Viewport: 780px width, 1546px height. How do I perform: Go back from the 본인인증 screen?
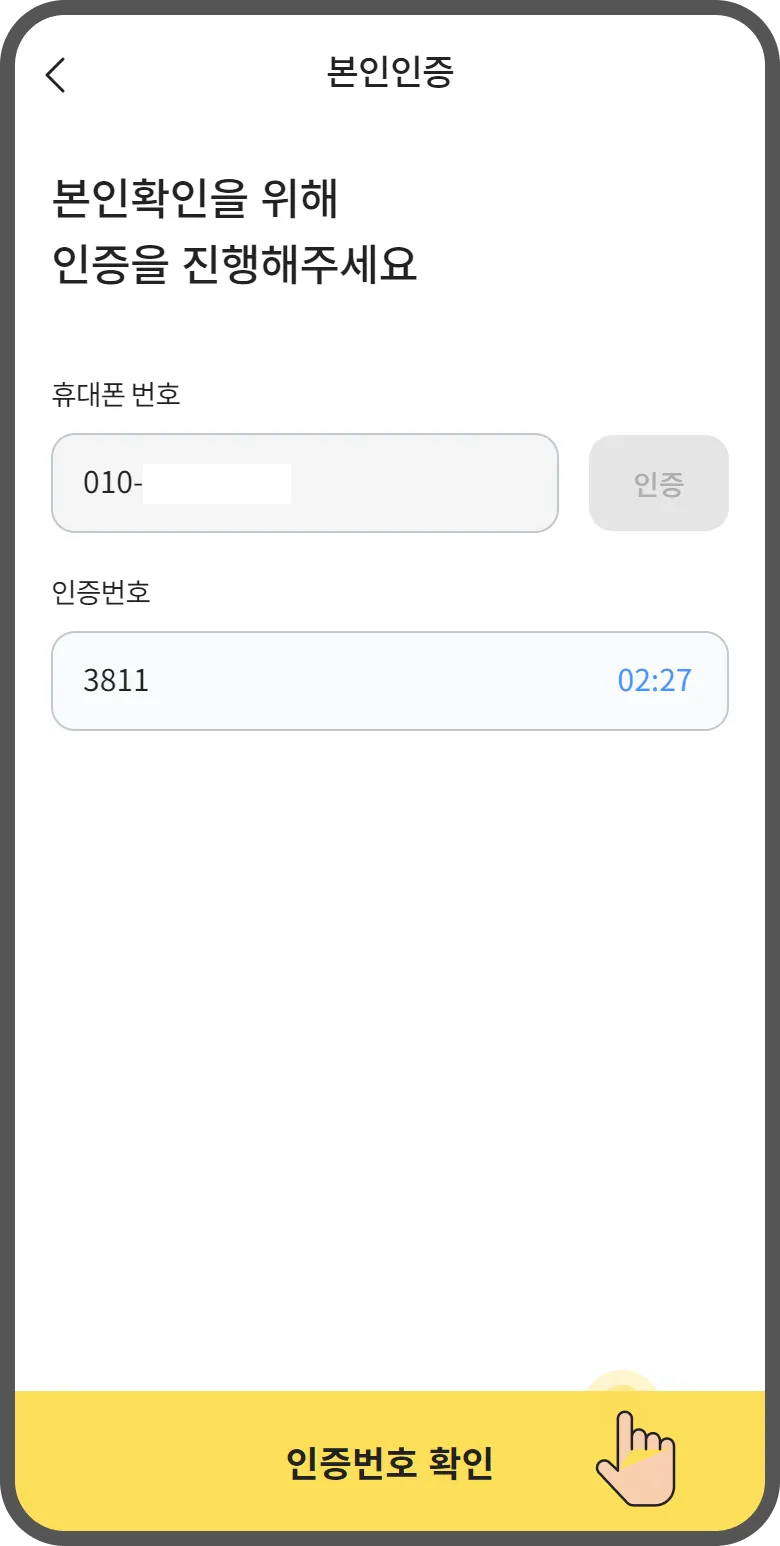pos(56,75)
